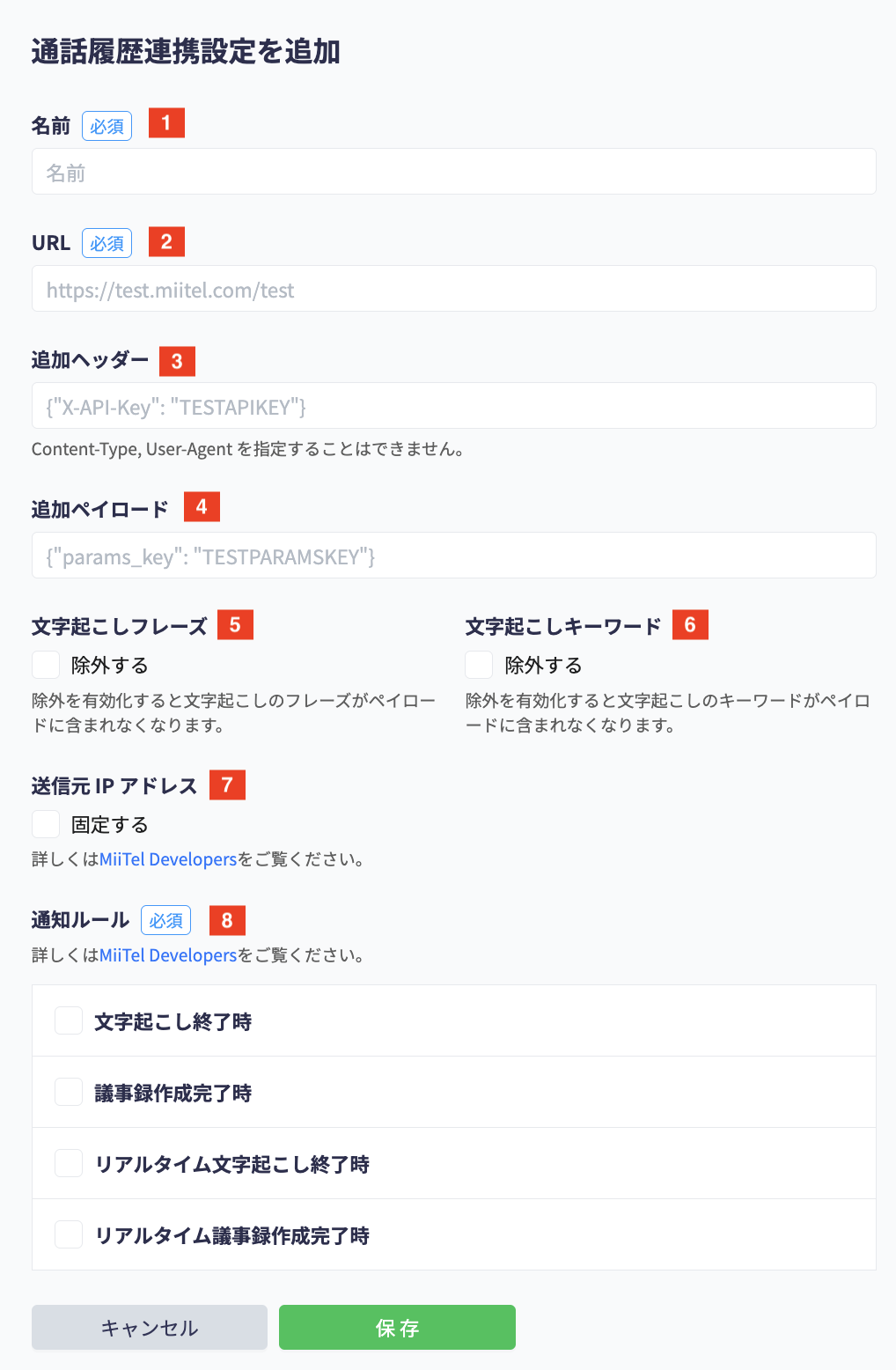The image size is (896, 1370).
Task: Tap the green 保存 button
Action: (x=397, y=1328)
